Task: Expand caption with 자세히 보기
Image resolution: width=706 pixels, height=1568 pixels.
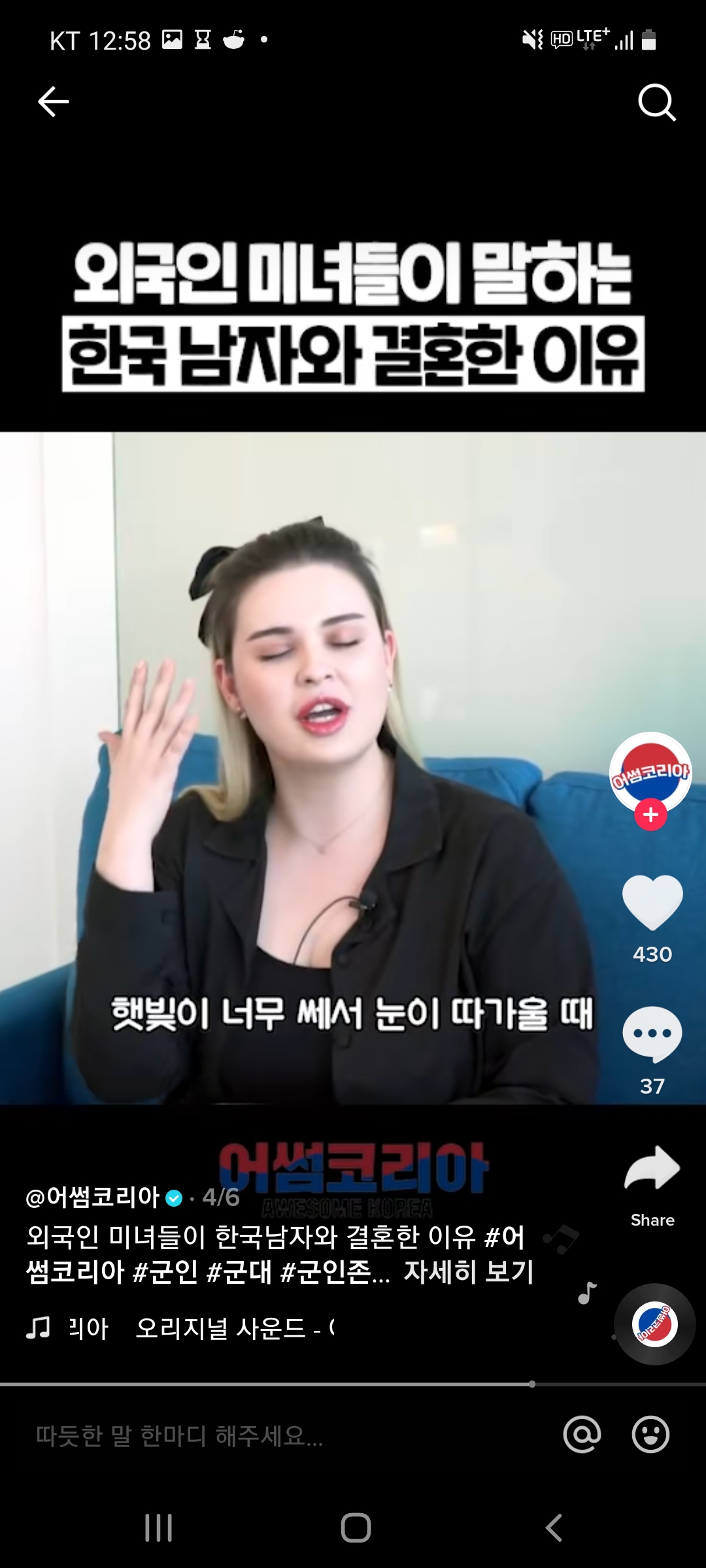Action: coord(469,1271)
